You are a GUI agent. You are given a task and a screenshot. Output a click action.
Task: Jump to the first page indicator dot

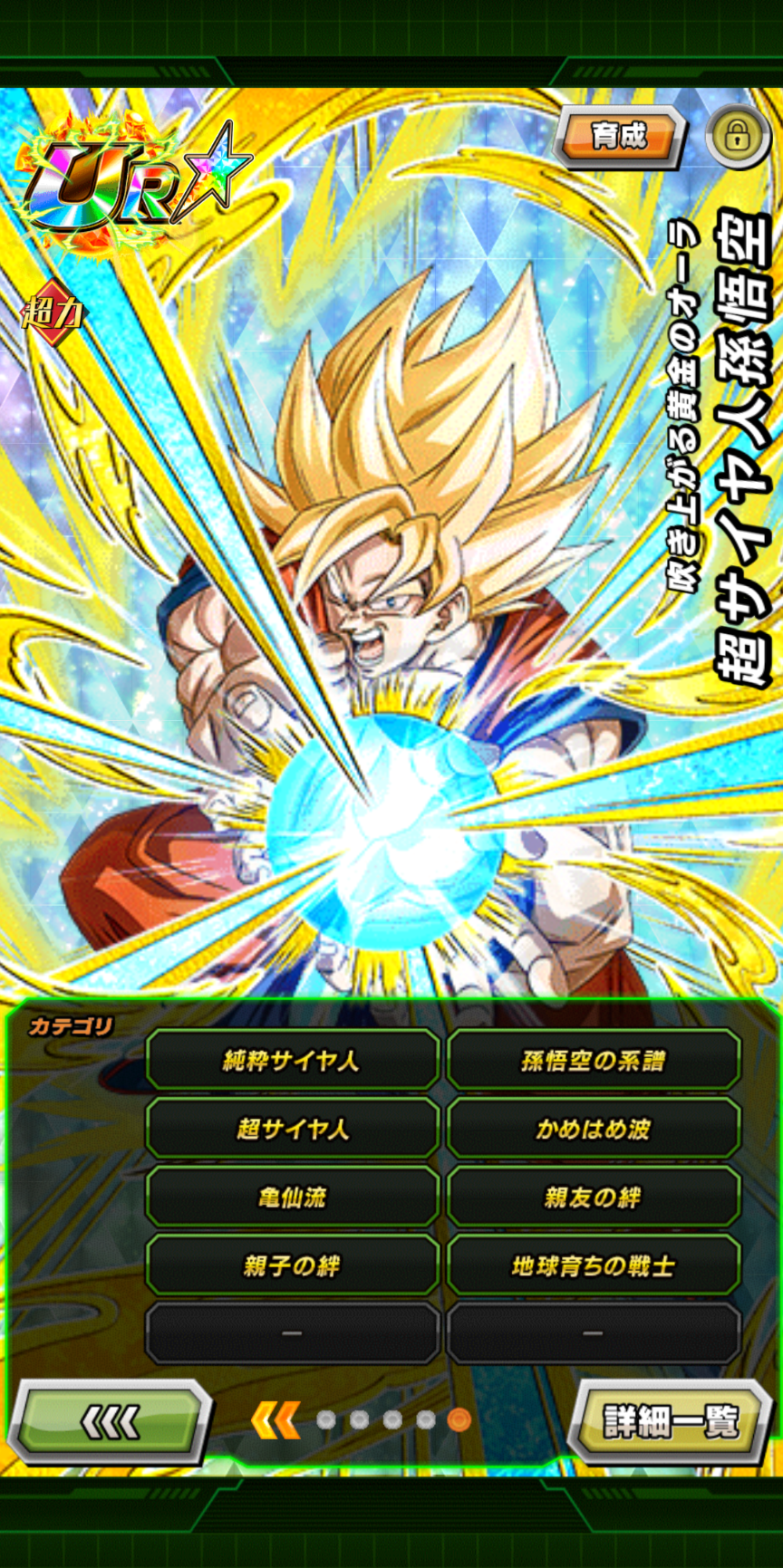tap(326, 1419)
